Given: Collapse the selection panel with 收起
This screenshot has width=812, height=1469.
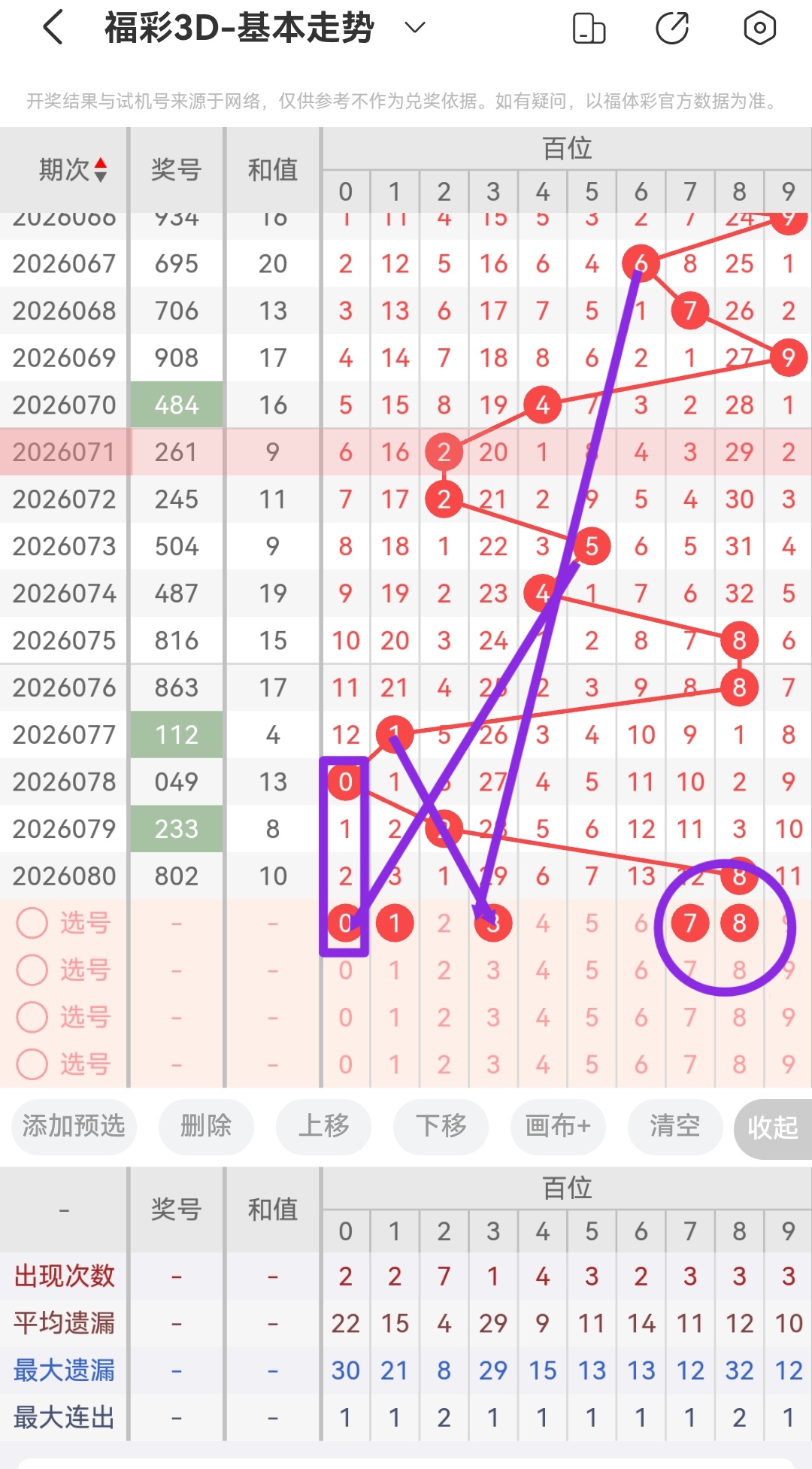Looking at the screenshot, I should 772,1127.
